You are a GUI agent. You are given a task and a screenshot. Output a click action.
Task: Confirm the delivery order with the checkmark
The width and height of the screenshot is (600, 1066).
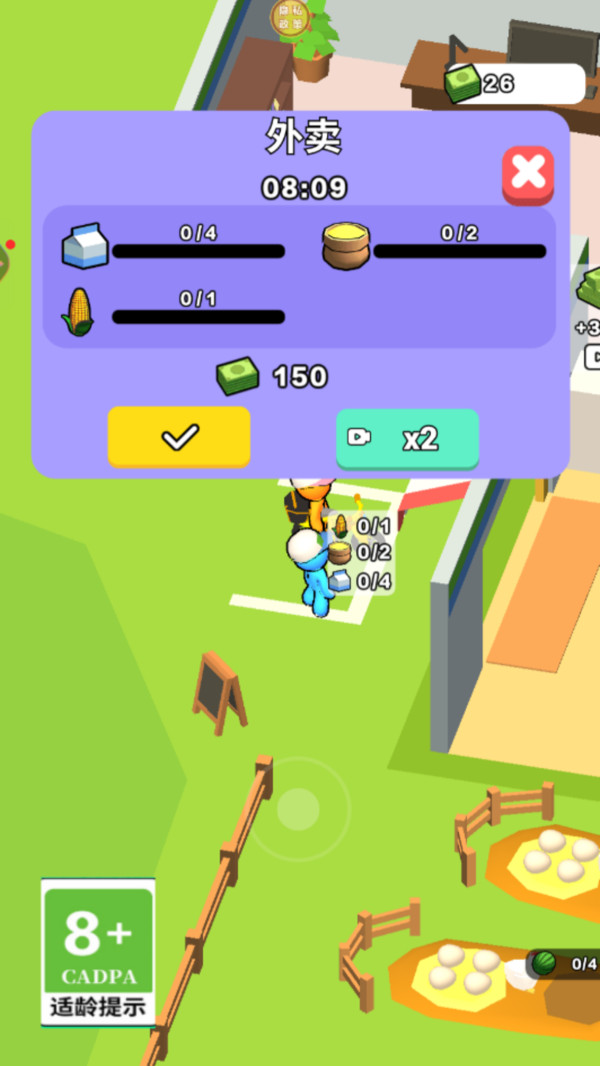point(179,436)
